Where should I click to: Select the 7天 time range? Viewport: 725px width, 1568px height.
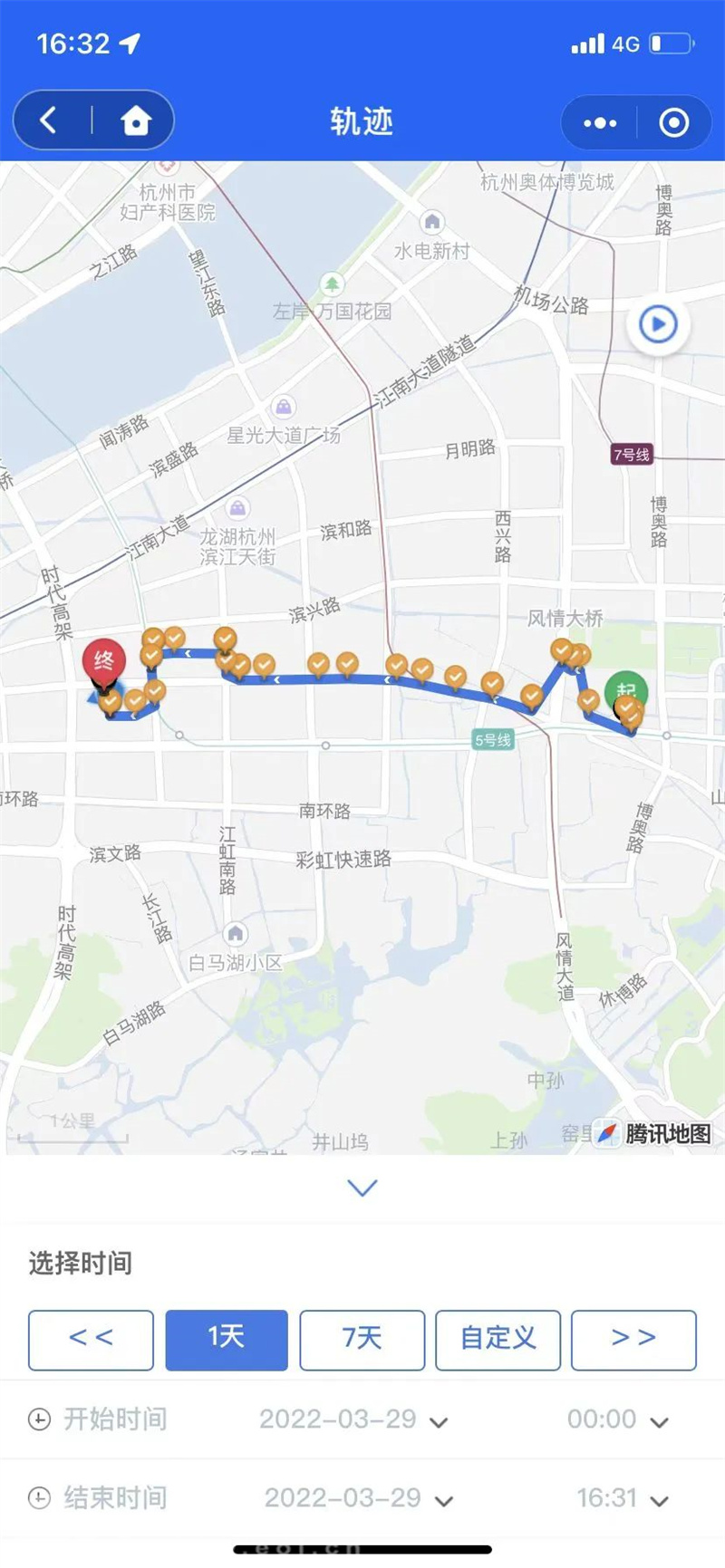[362, 1339]
